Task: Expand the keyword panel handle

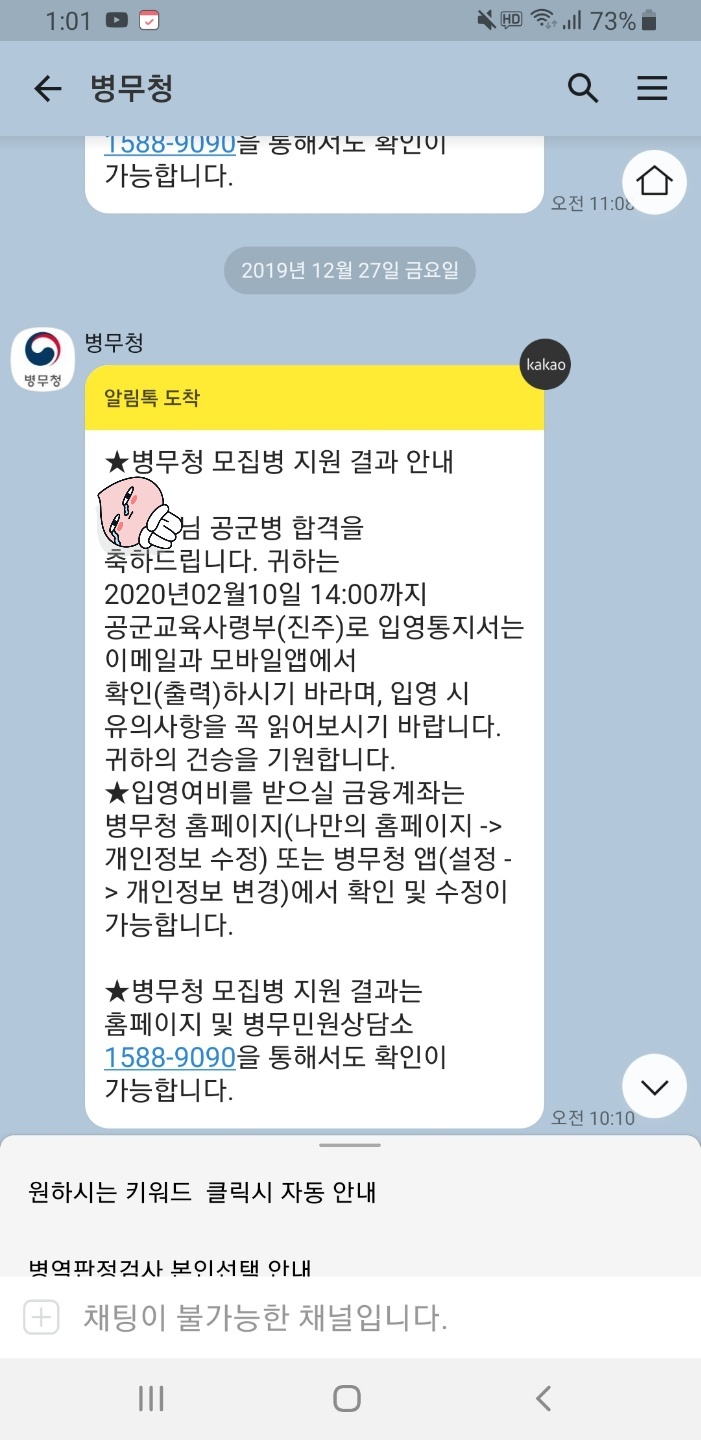Action: (350, 1145)
